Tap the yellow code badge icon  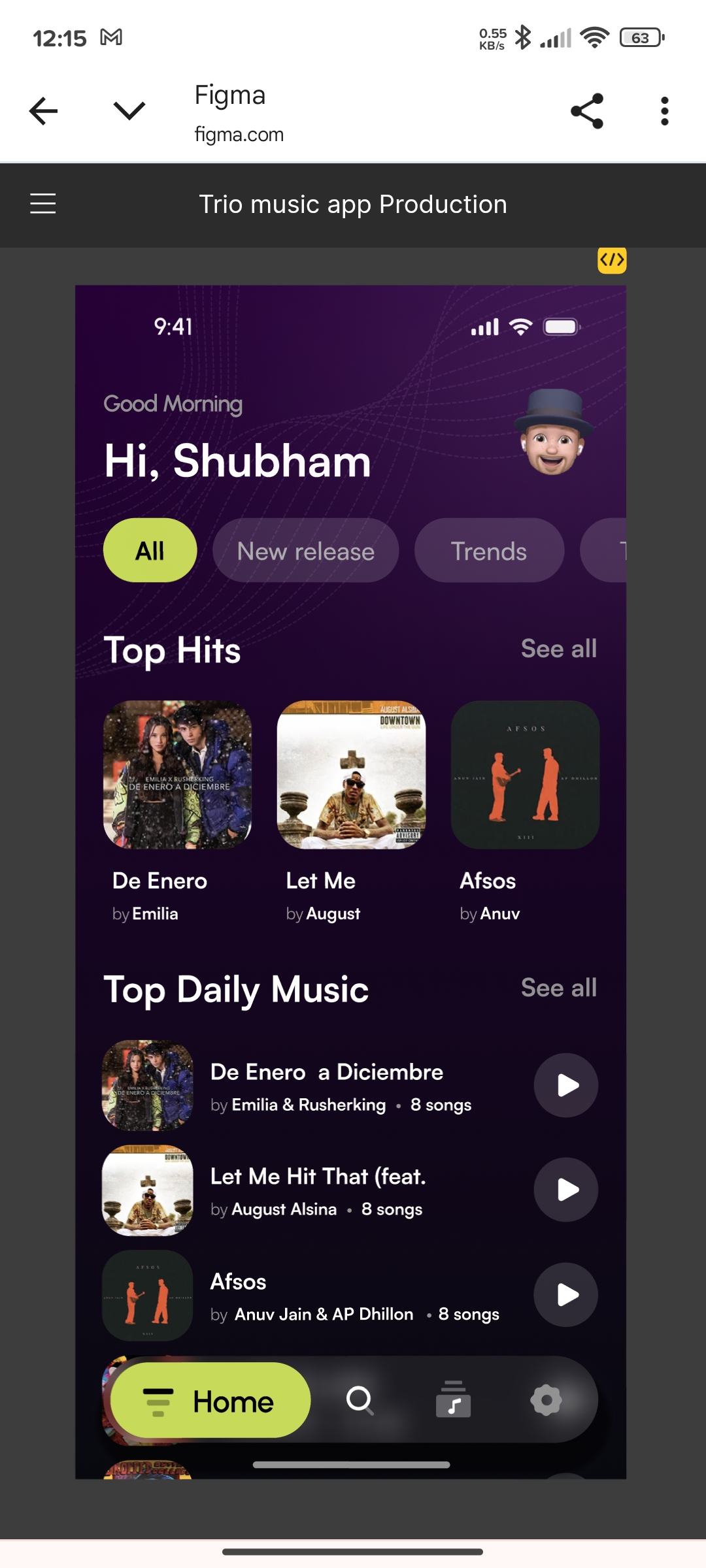click(612, 260)
